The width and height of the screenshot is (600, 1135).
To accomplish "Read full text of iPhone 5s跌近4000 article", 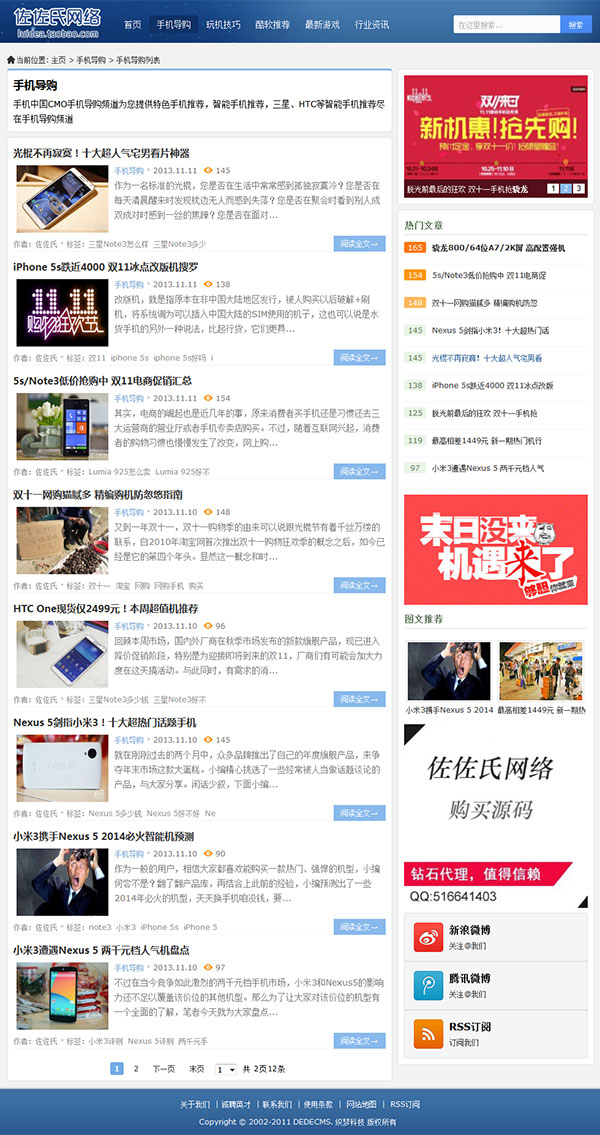I will pos(359,357).
